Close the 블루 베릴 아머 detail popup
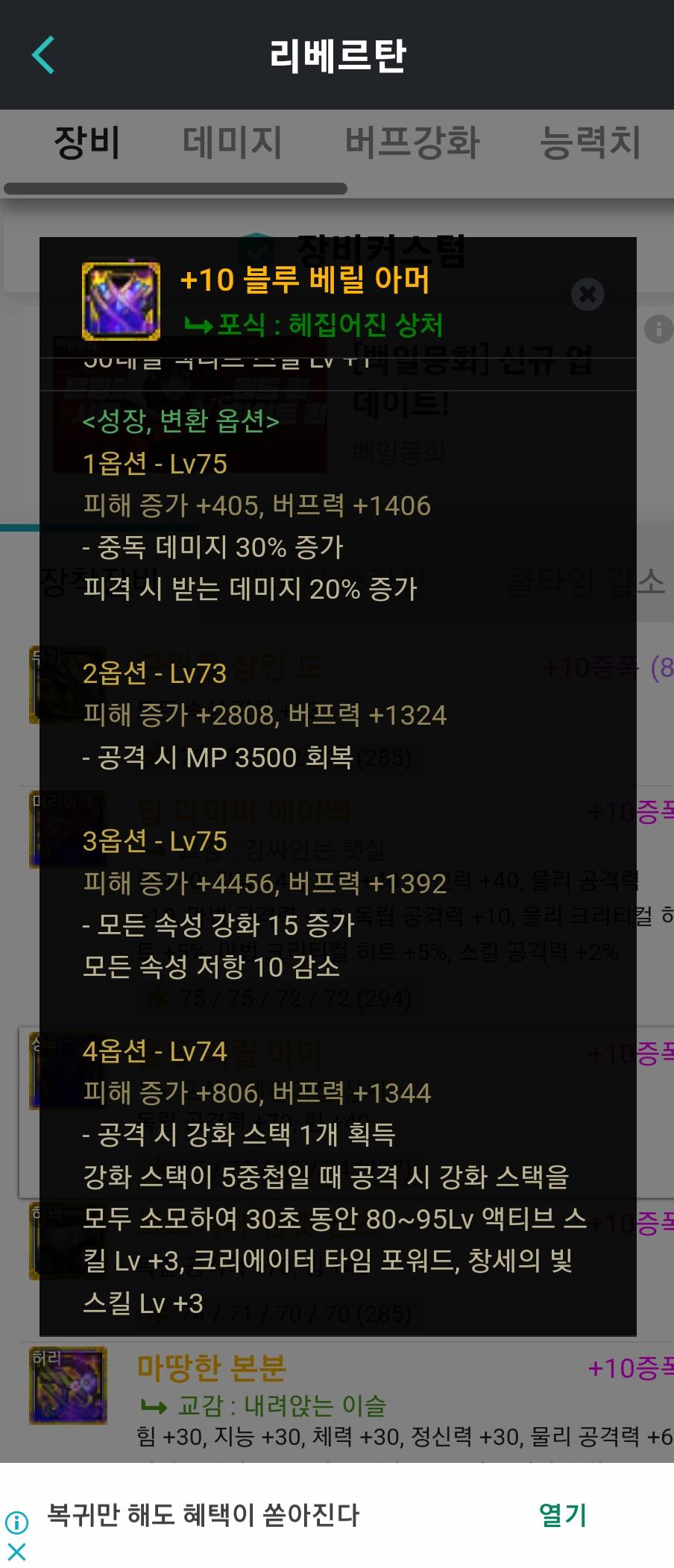Screen dimensions: 674x1568 tap(588, 294)
